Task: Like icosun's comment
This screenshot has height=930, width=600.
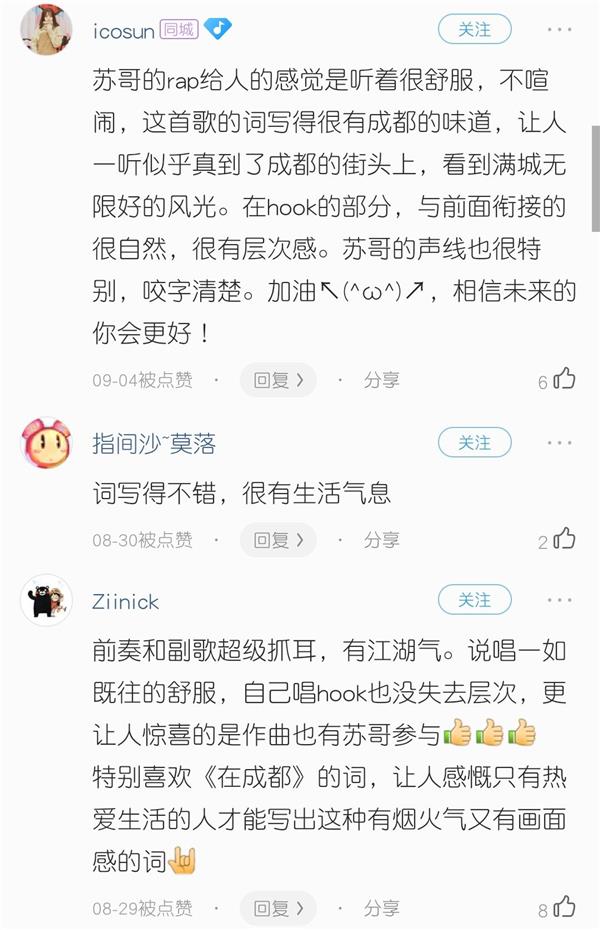Action: 564,379
